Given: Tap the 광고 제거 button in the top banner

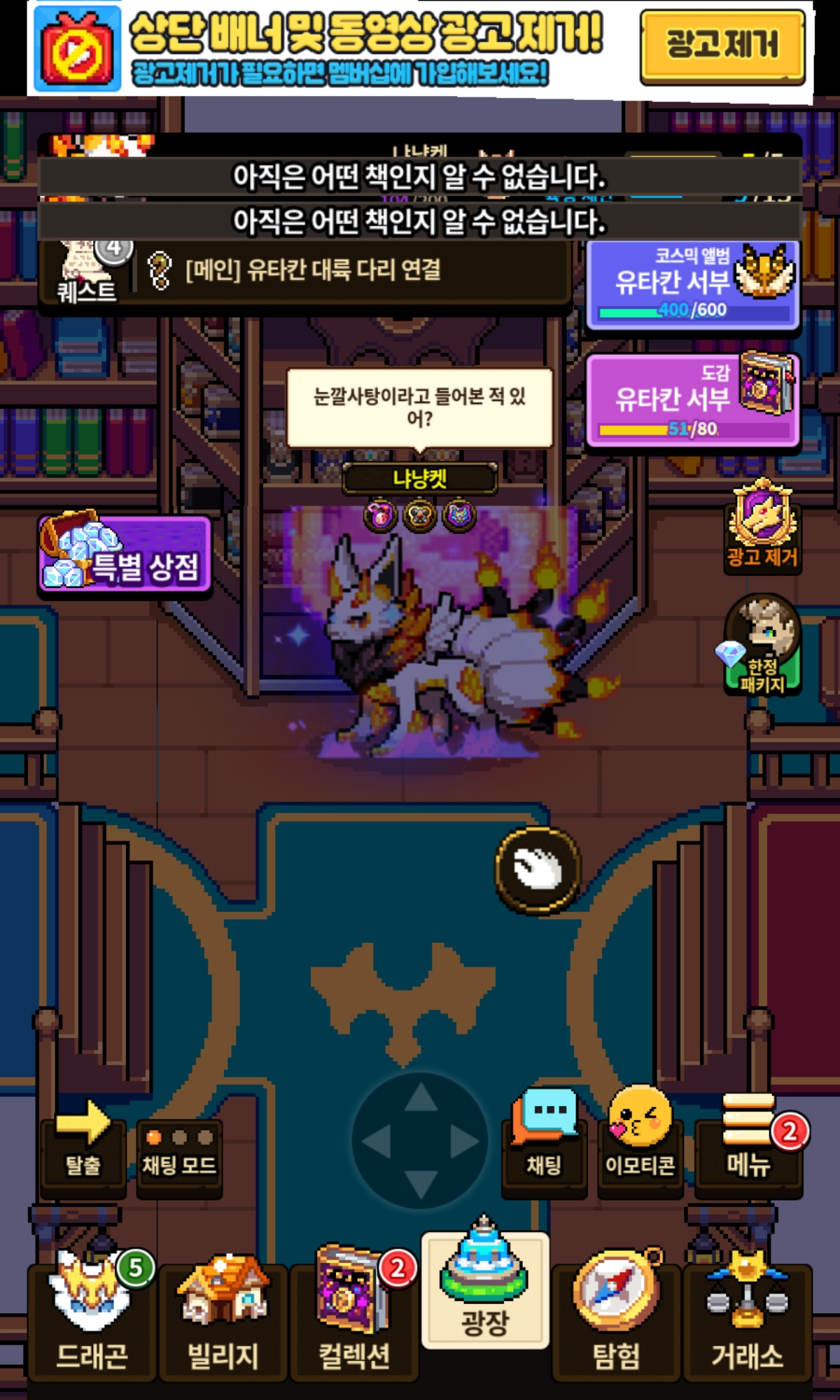Looking at the screenshot, I should pos(722,46).
